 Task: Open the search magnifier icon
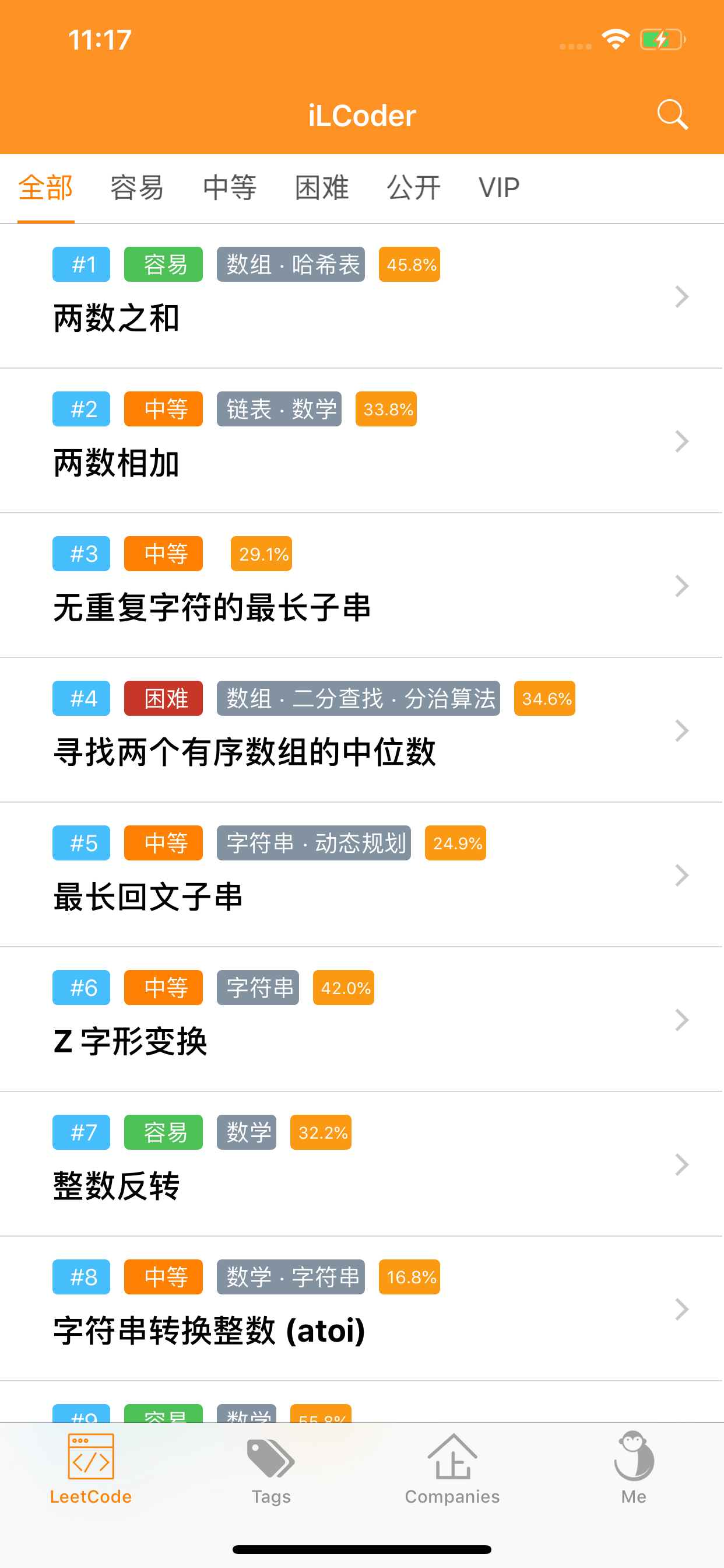[x=672, y=114]
